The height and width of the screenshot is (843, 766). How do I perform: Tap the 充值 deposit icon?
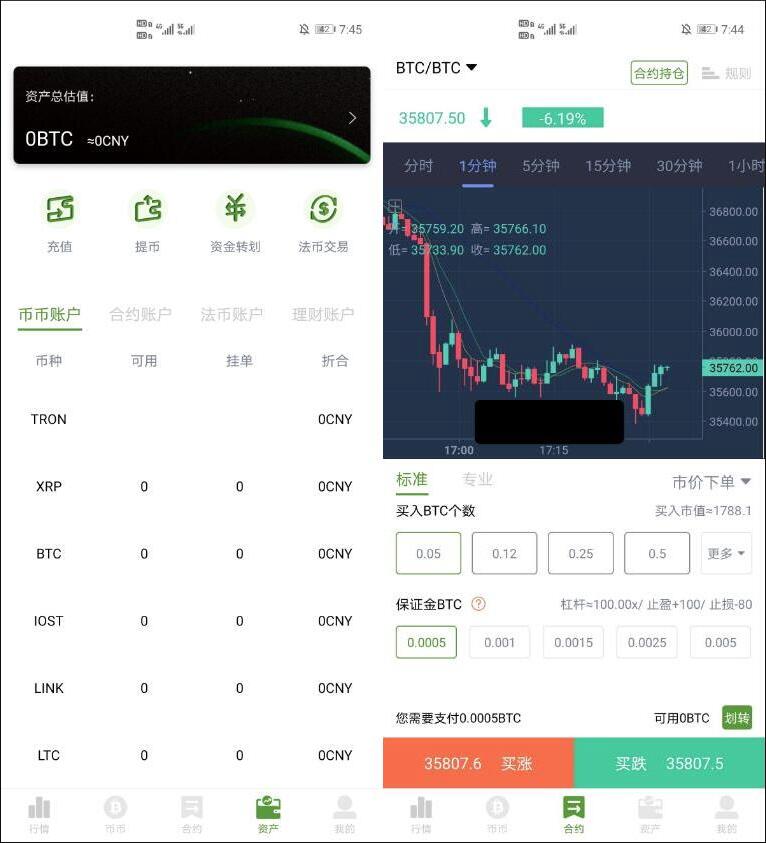click(60, 220)
